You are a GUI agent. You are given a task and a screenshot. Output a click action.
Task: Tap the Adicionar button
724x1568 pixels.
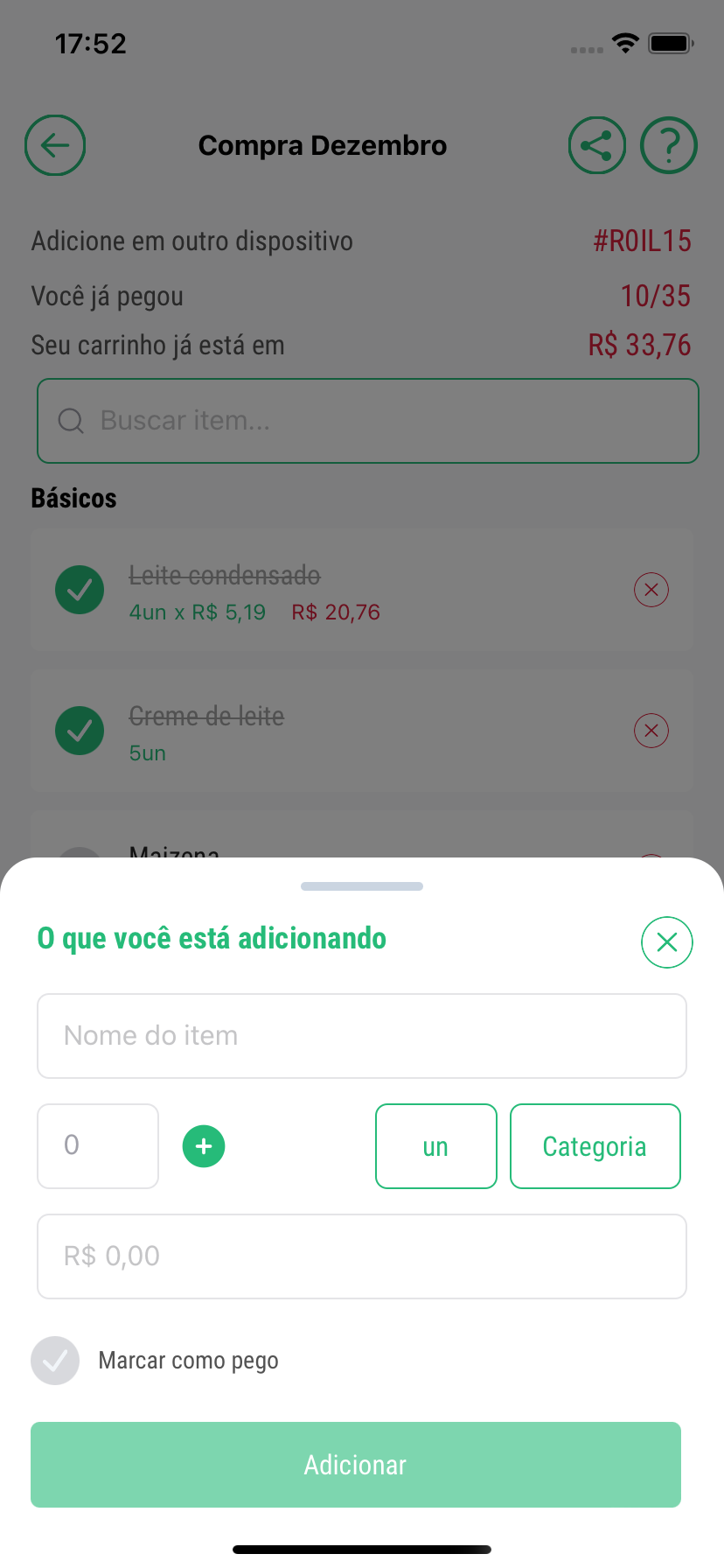pyautogui.click(x=356, y=1465)
